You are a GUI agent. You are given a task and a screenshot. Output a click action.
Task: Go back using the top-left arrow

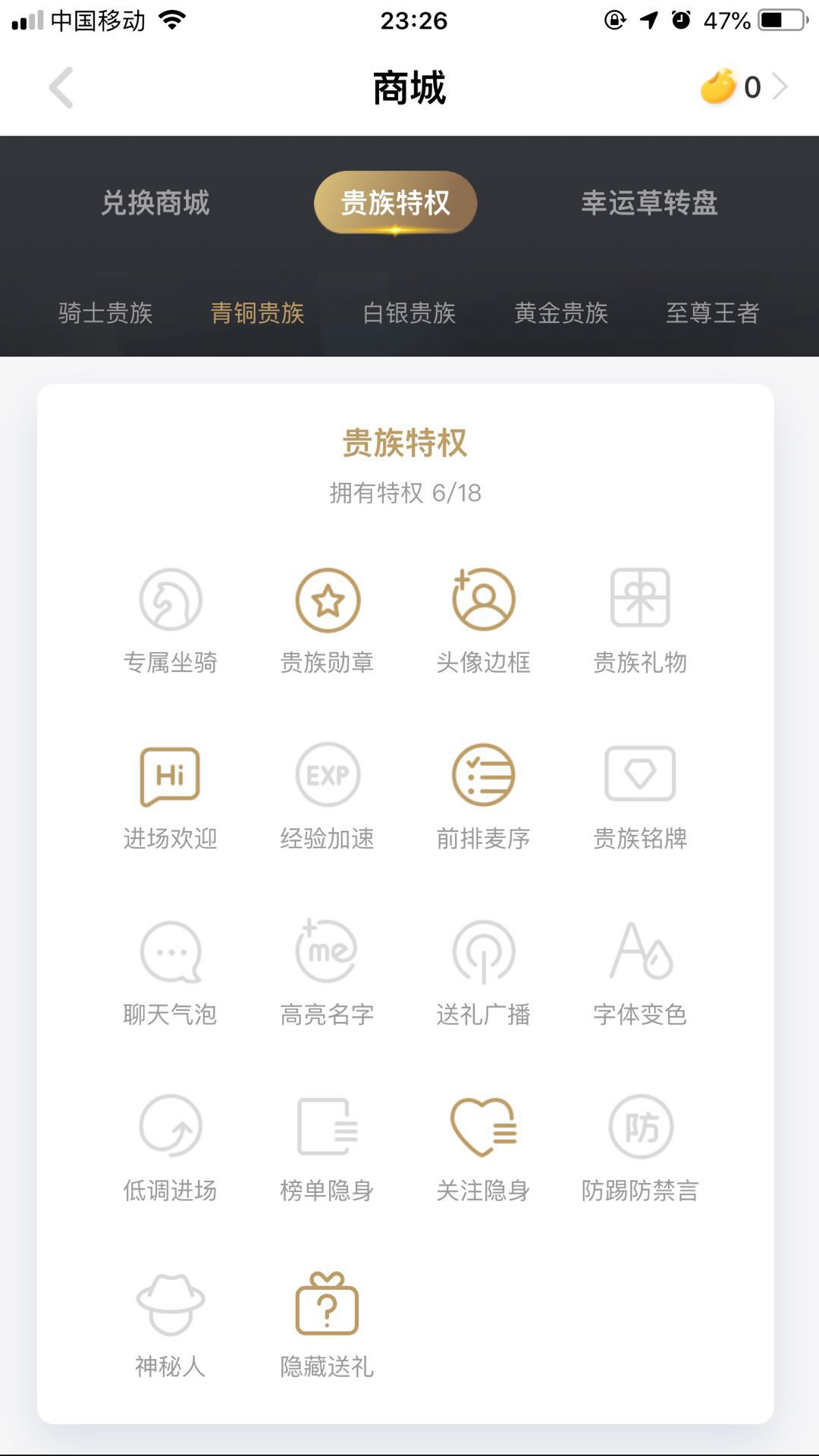pyautogui.click(x=61, y=88)
